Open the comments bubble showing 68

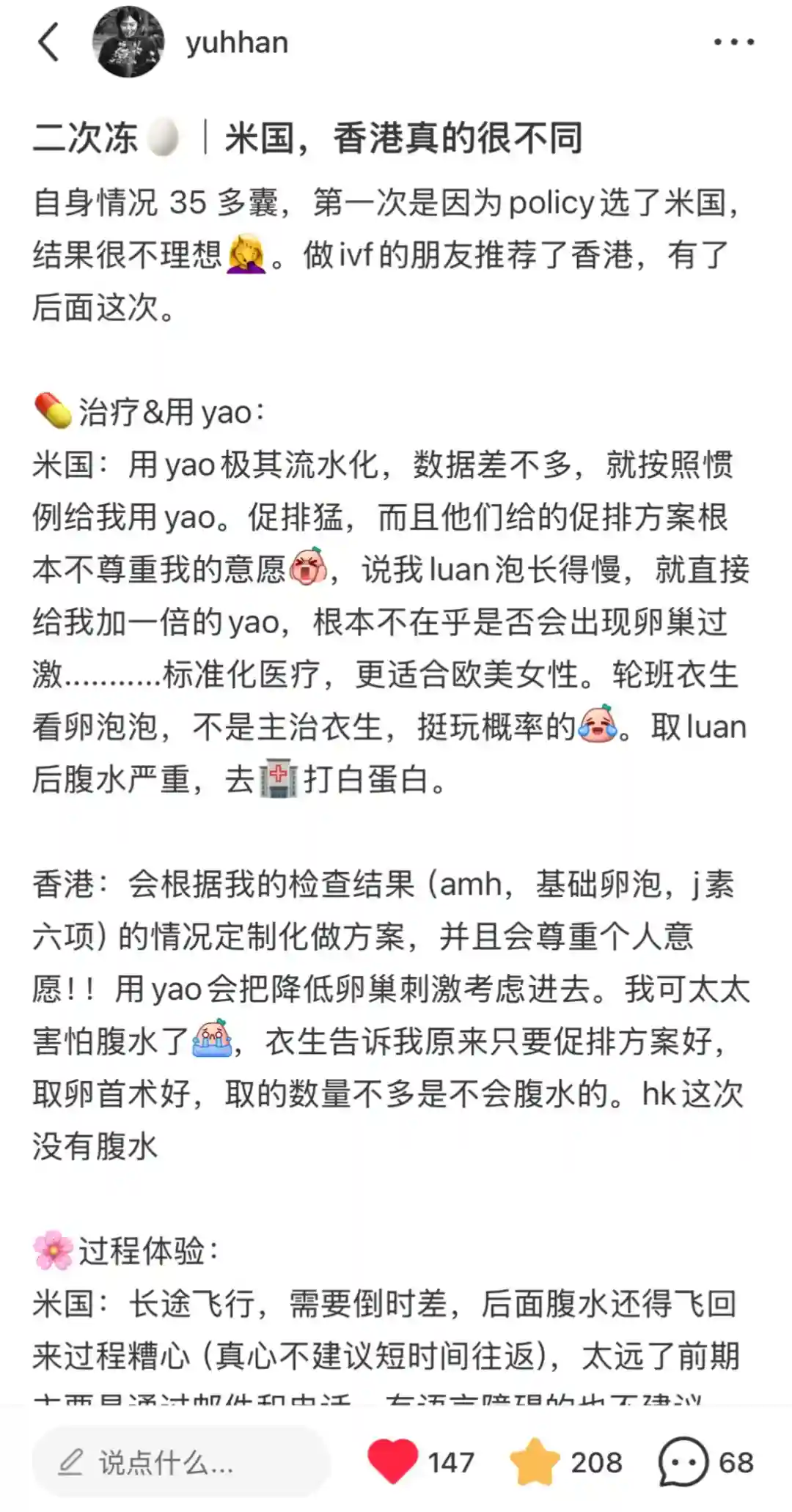tap(683, 1461)
